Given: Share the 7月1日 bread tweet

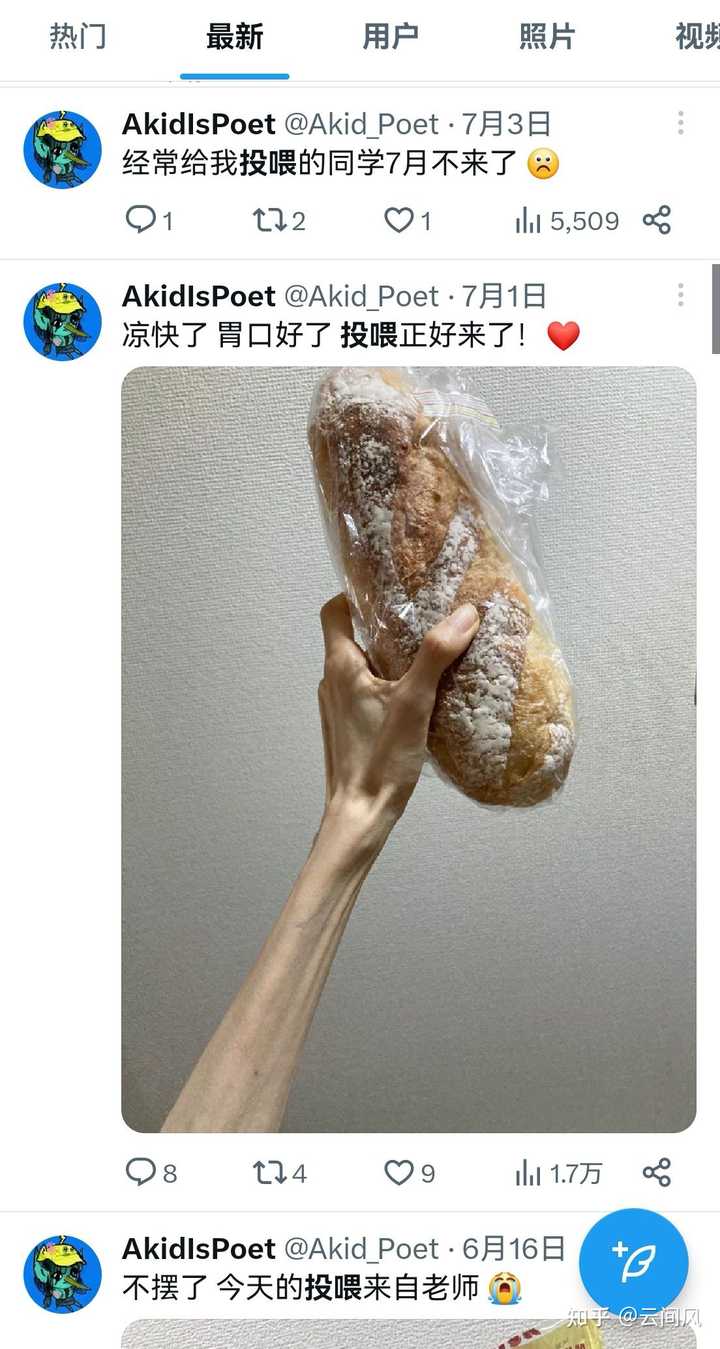Looking at the screenshot, I should [x=657, y=1172].
